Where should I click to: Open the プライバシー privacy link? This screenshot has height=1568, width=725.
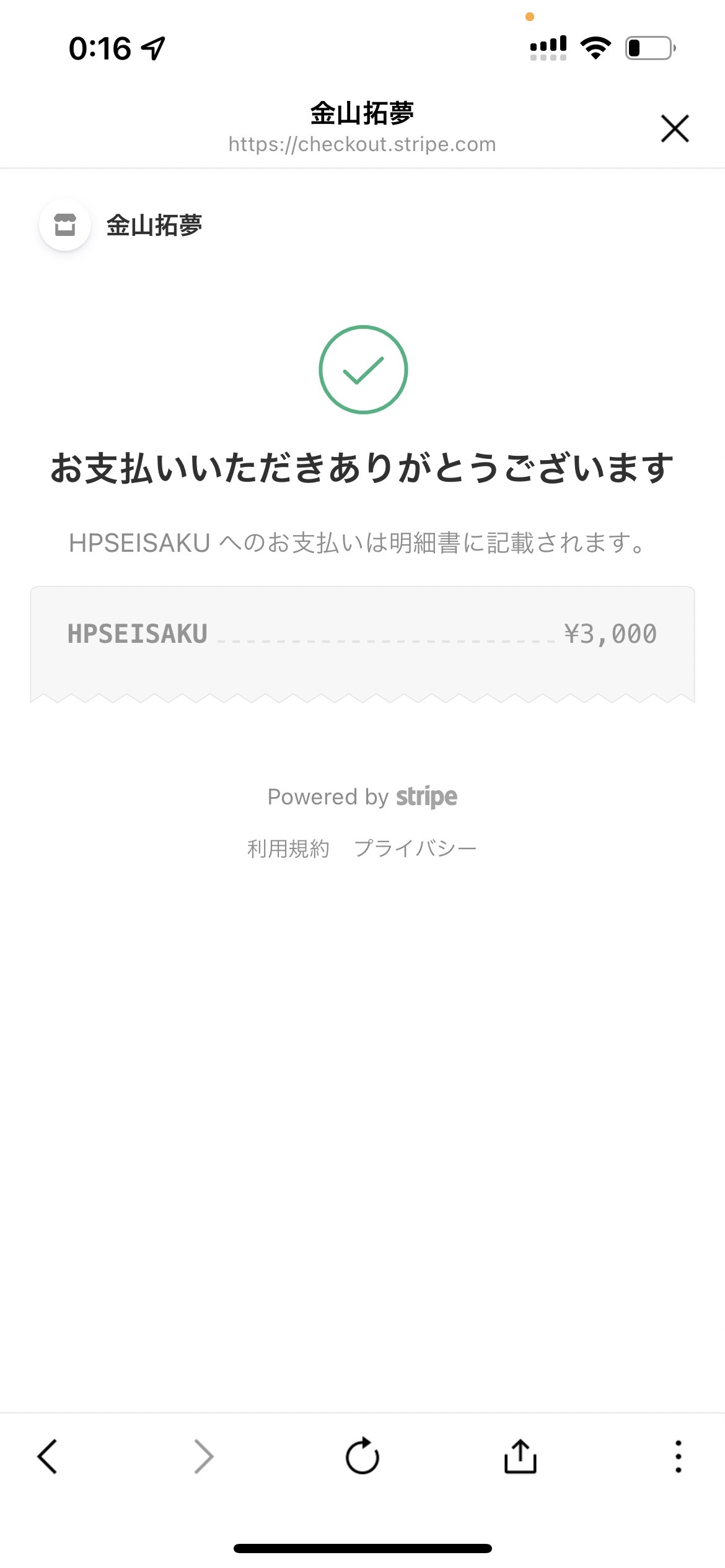point(415,848)
